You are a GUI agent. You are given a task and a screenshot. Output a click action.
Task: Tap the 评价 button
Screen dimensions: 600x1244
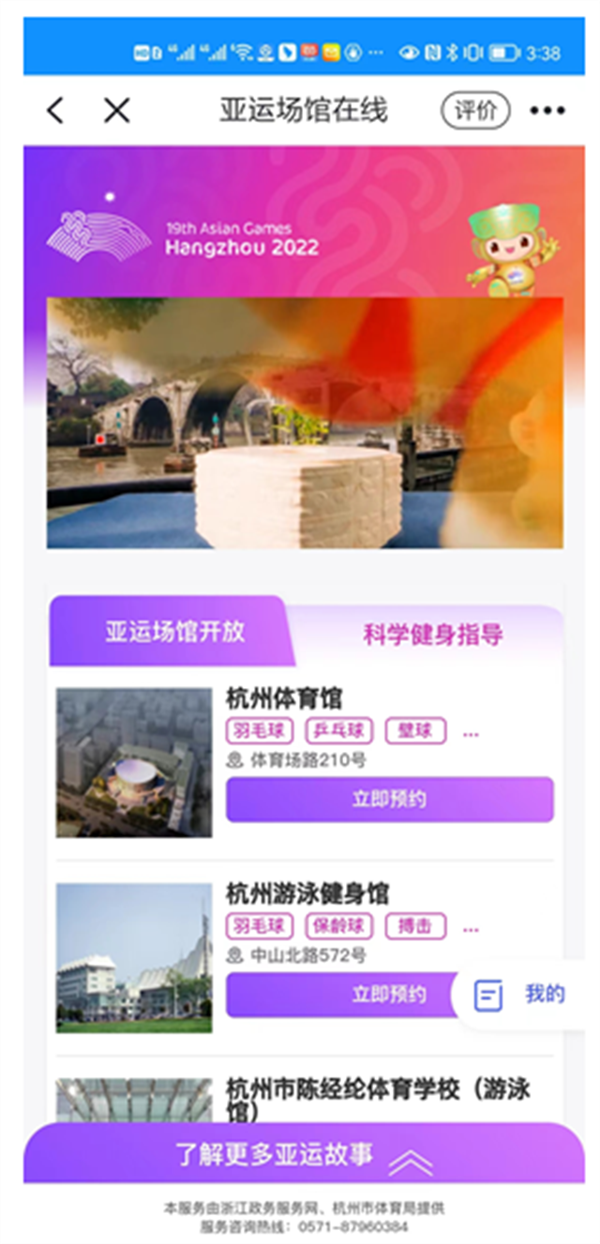point(475,111)
